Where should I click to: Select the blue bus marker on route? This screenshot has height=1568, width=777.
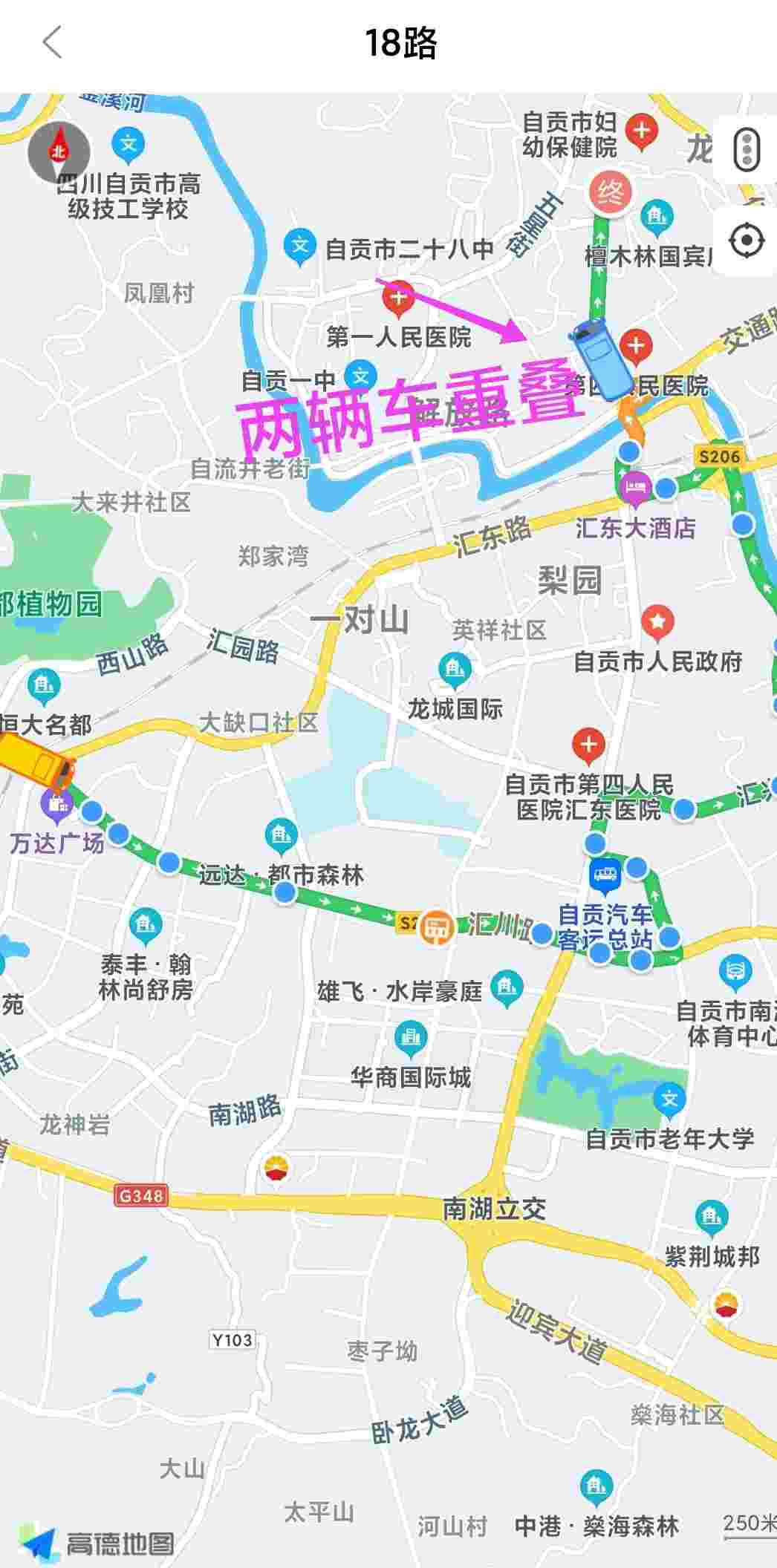(x=599, y=359)
